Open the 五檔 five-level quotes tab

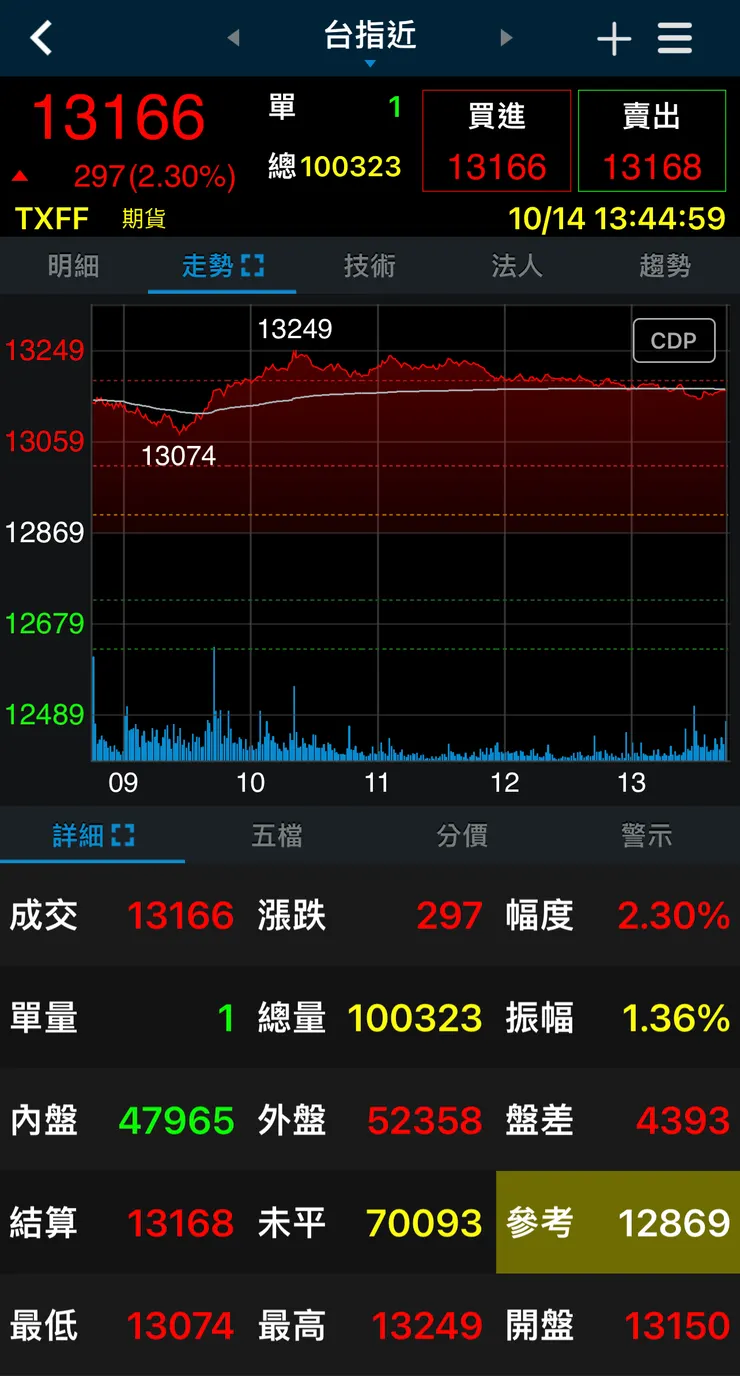pos(277,835)
